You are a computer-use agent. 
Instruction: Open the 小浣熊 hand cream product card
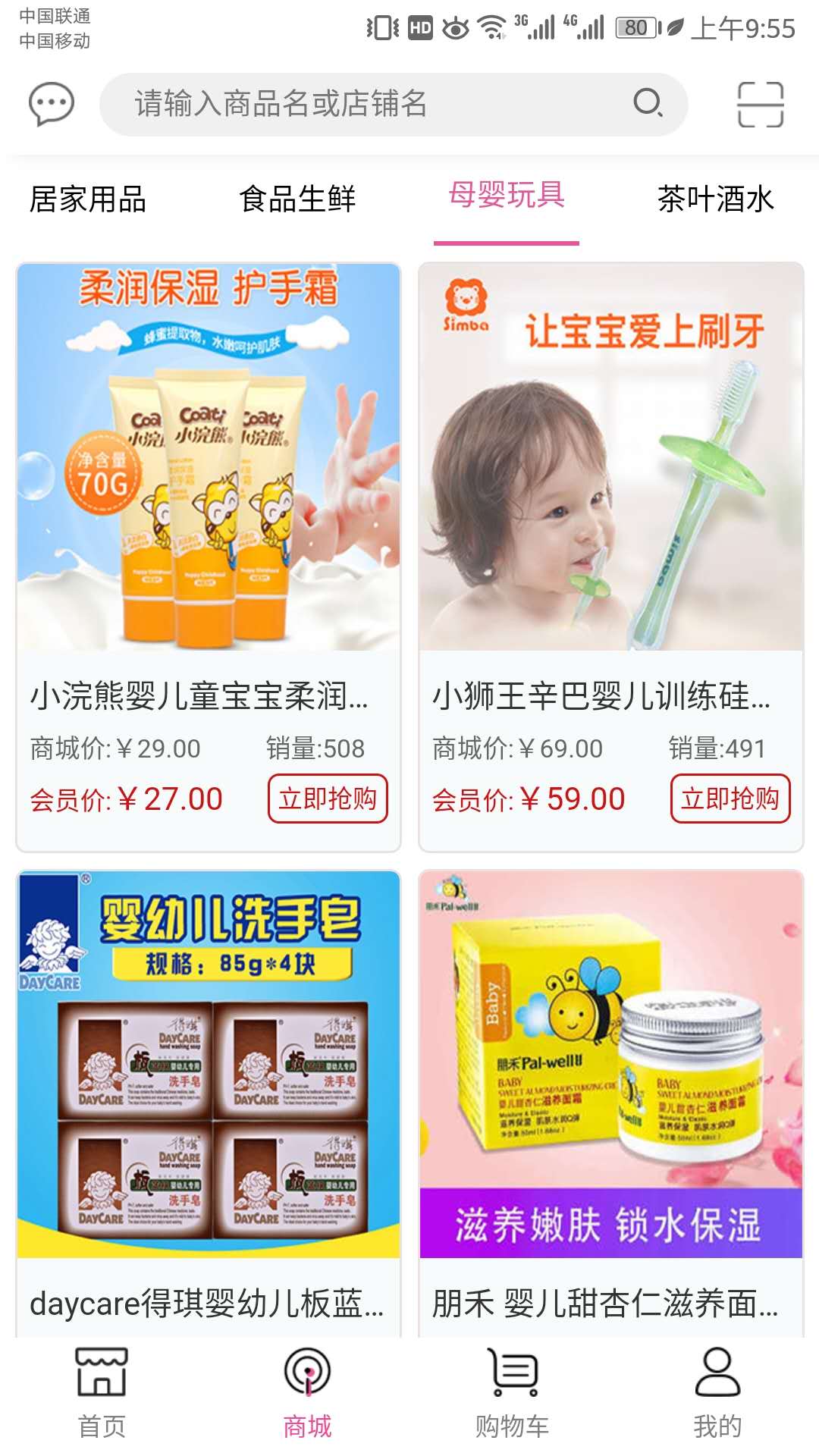tap(209, 485)
